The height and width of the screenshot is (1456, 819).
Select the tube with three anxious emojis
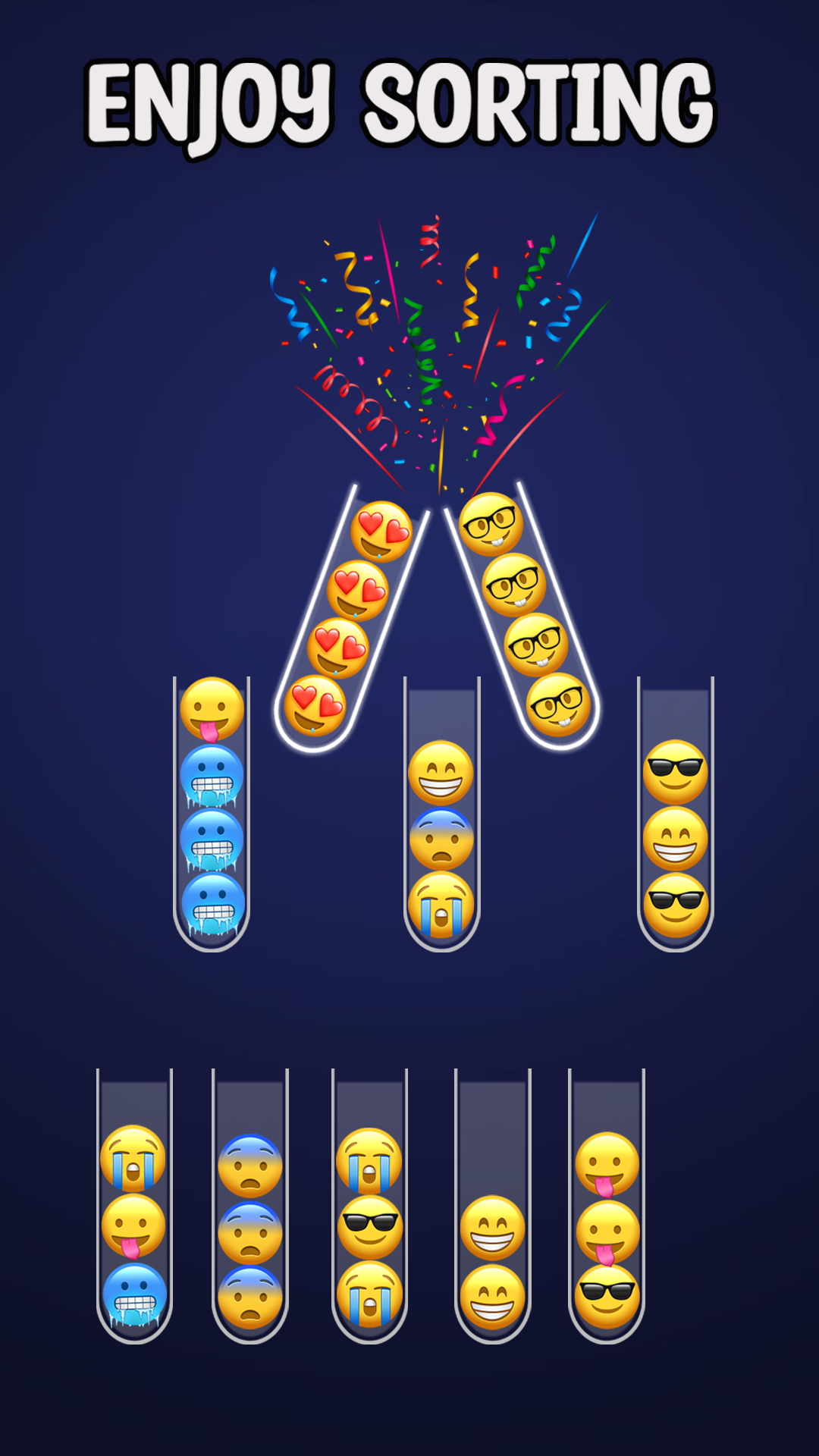pyautogui.click(x=250, y=1206)
